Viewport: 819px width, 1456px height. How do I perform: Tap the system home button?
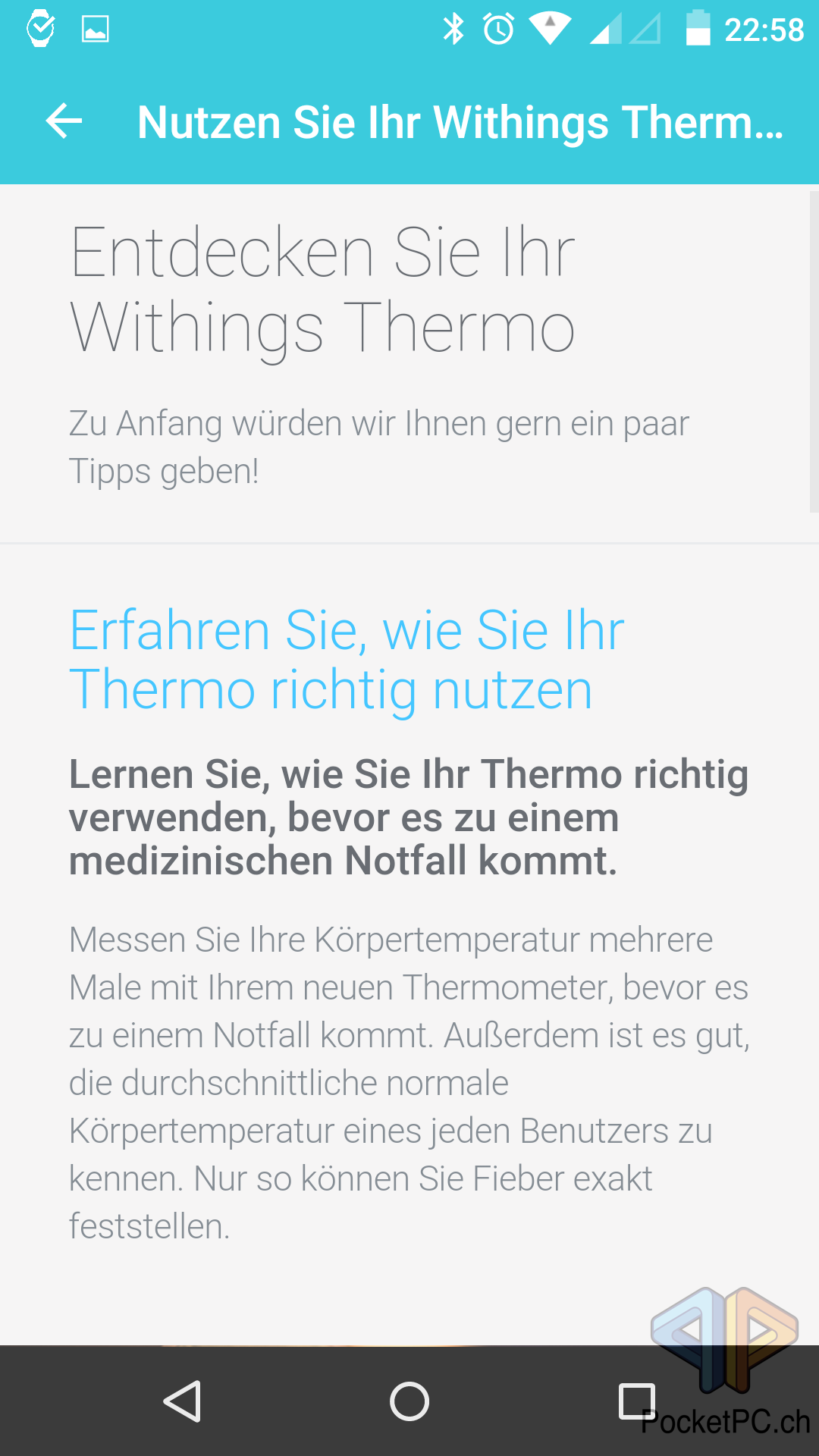[409, 1401]
